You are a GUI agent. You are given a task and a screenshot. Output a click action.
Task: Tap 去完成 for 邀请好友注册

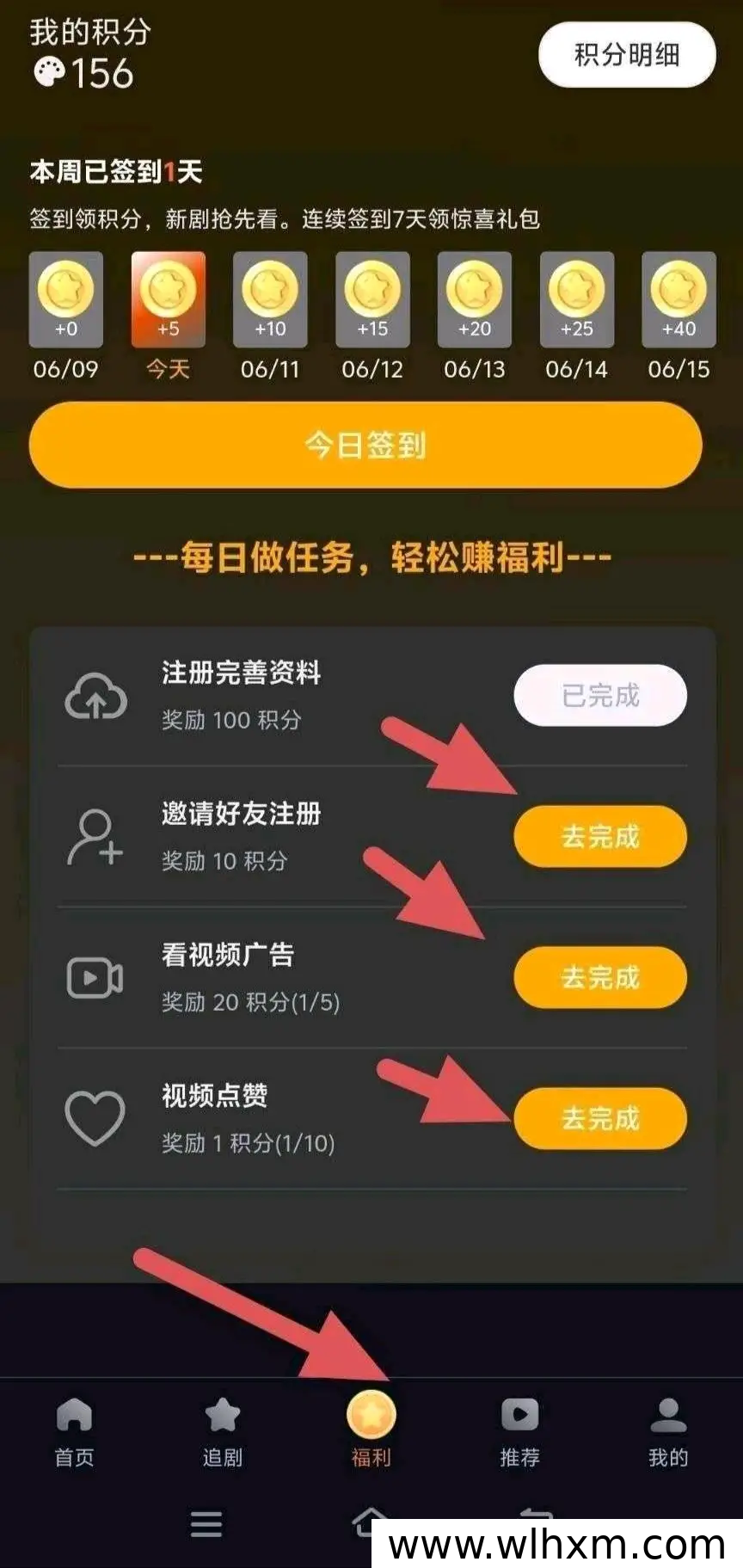pyautogui.click(x=600, y=836)
